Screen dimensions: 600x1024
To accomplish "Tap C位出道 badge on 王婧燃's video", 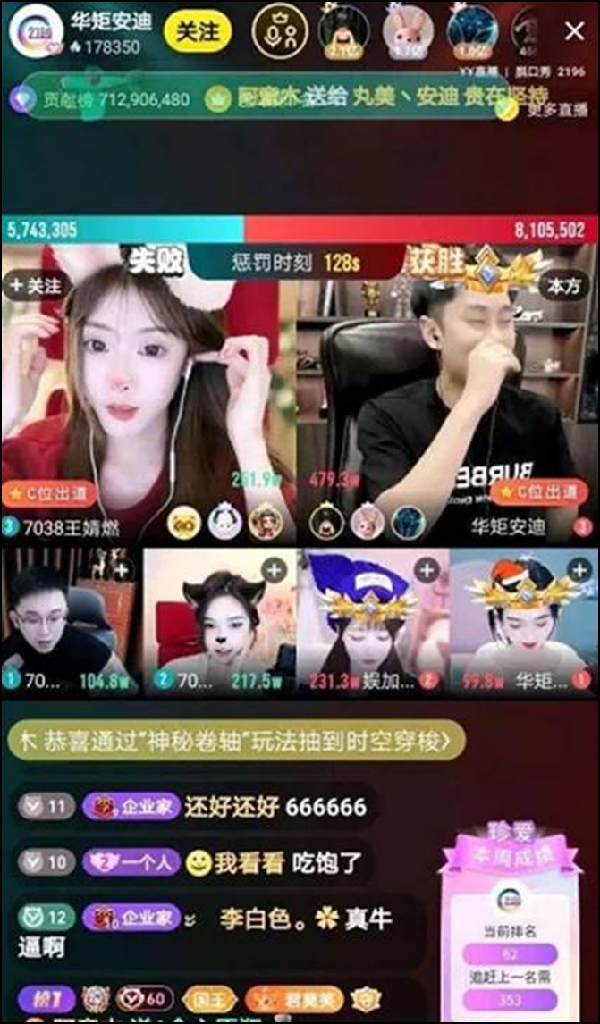I will 50,493.
